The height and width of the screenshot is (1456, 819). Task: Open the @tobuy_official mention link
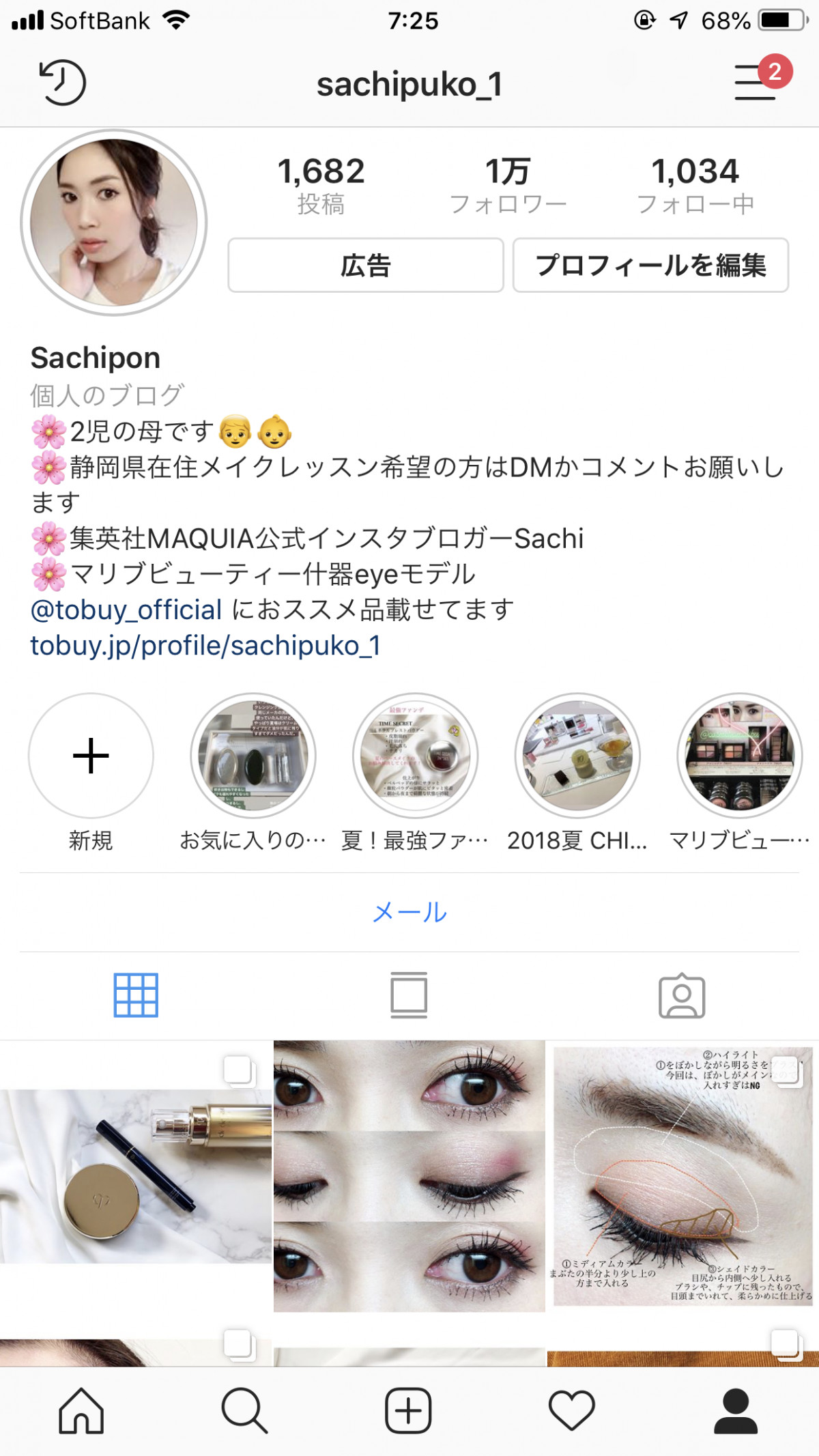(126, 610)
